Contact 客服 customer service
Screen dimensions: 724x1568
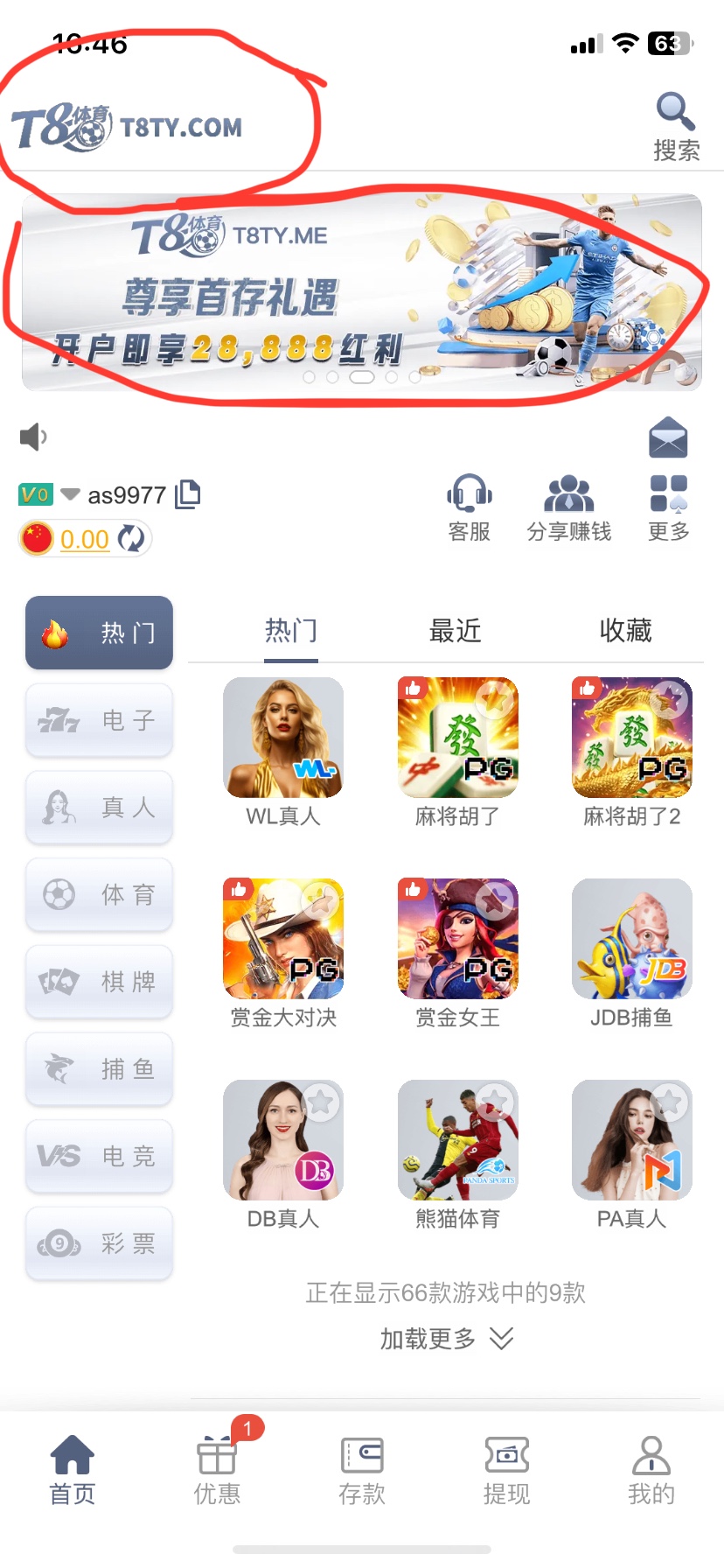[470, 507]
